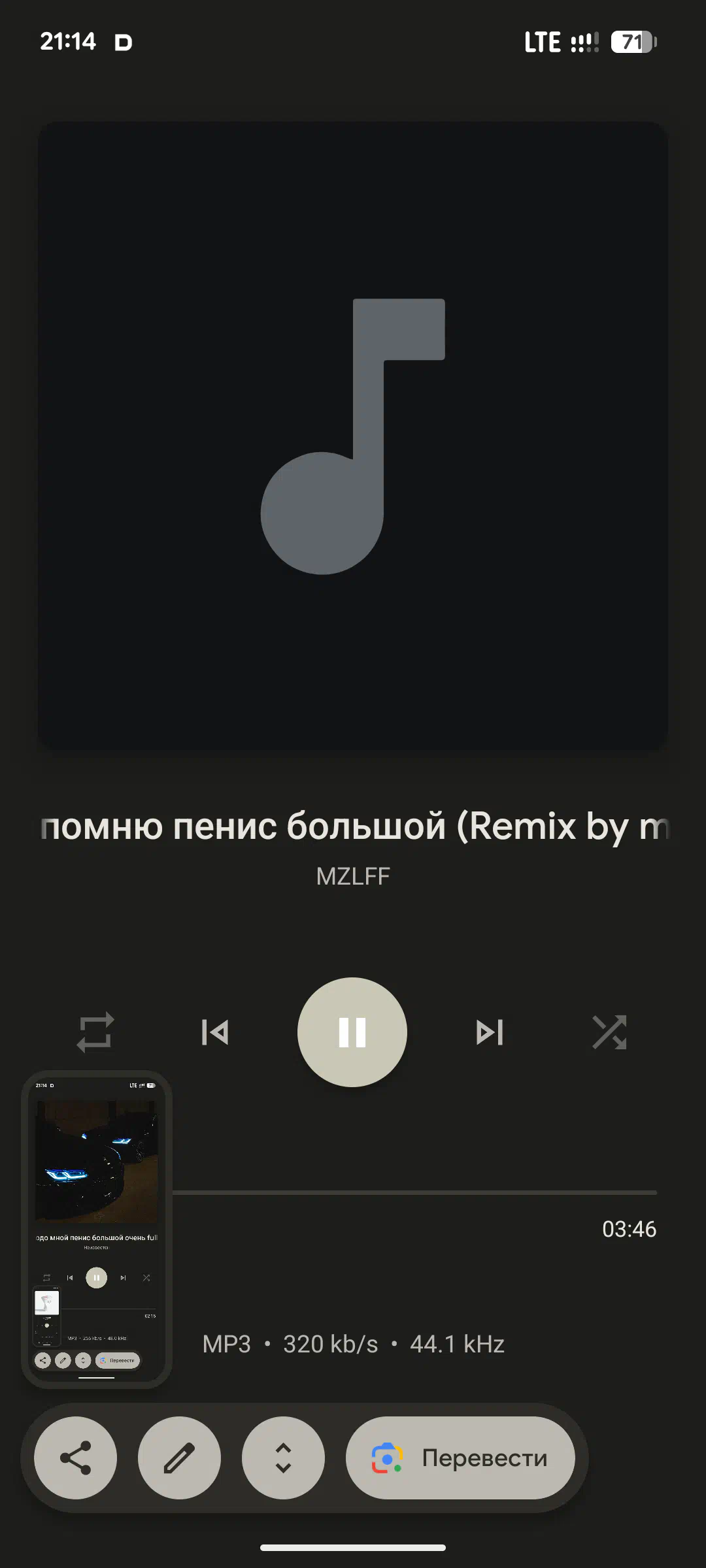706x1568 pixels.
Task: Toggle shuffle playback
Action: (609, 1032)
